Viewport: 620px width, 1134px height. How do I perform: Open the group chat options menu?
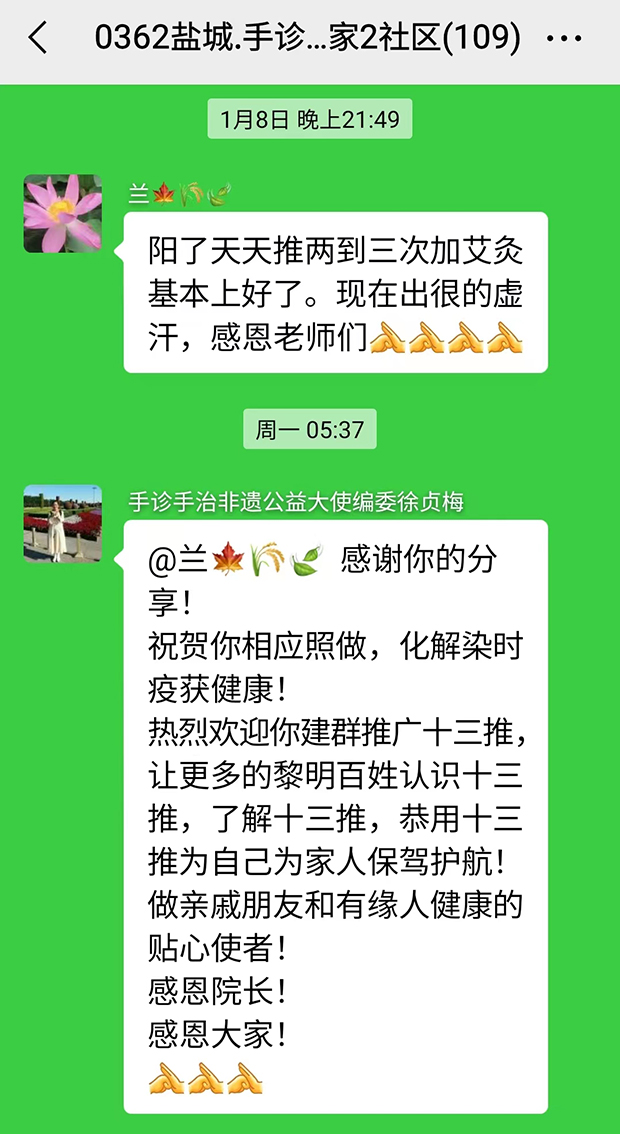point(564,40)
